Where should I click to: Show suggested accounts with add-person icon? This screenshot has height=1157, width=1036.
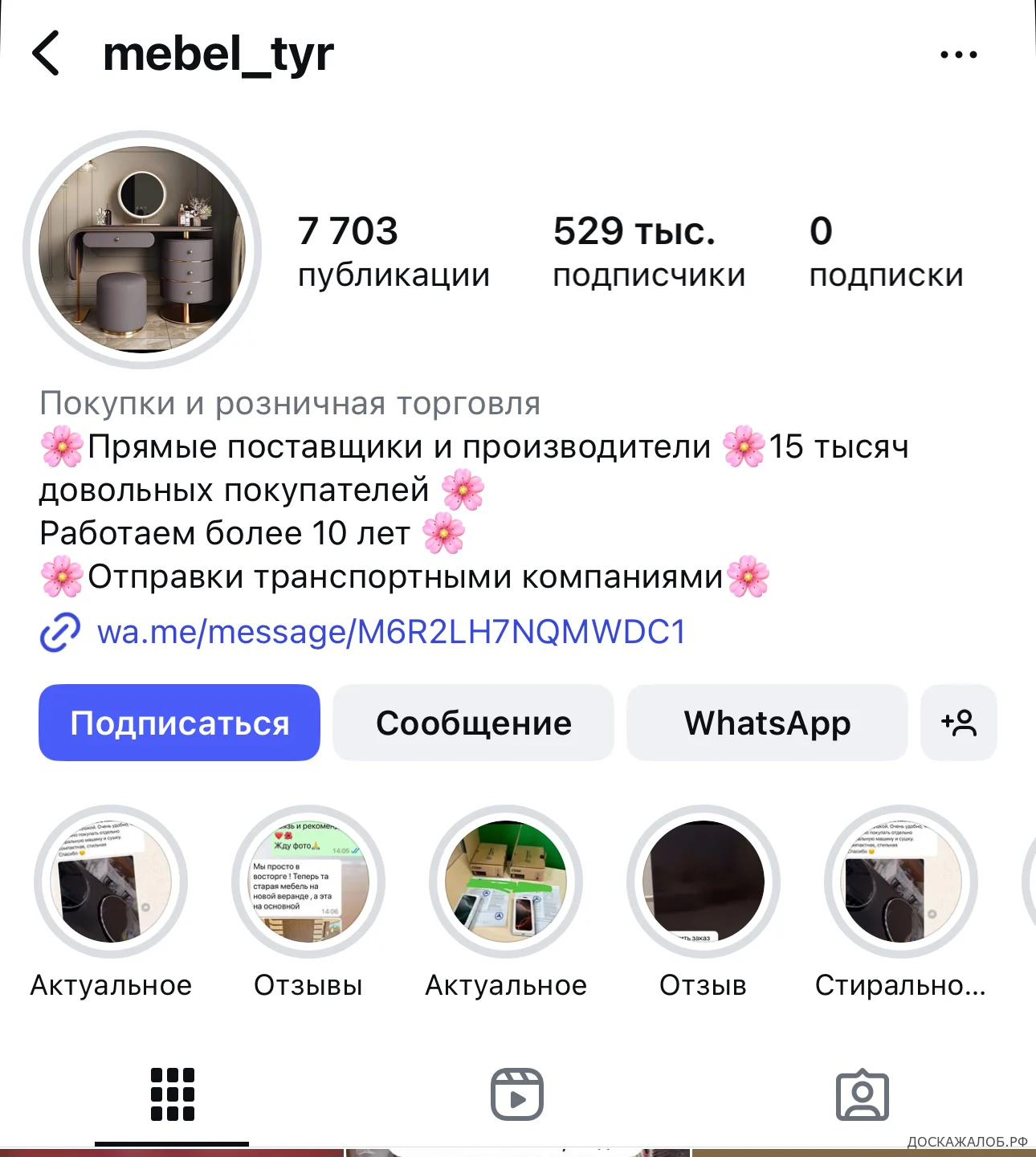pos(958,723)
